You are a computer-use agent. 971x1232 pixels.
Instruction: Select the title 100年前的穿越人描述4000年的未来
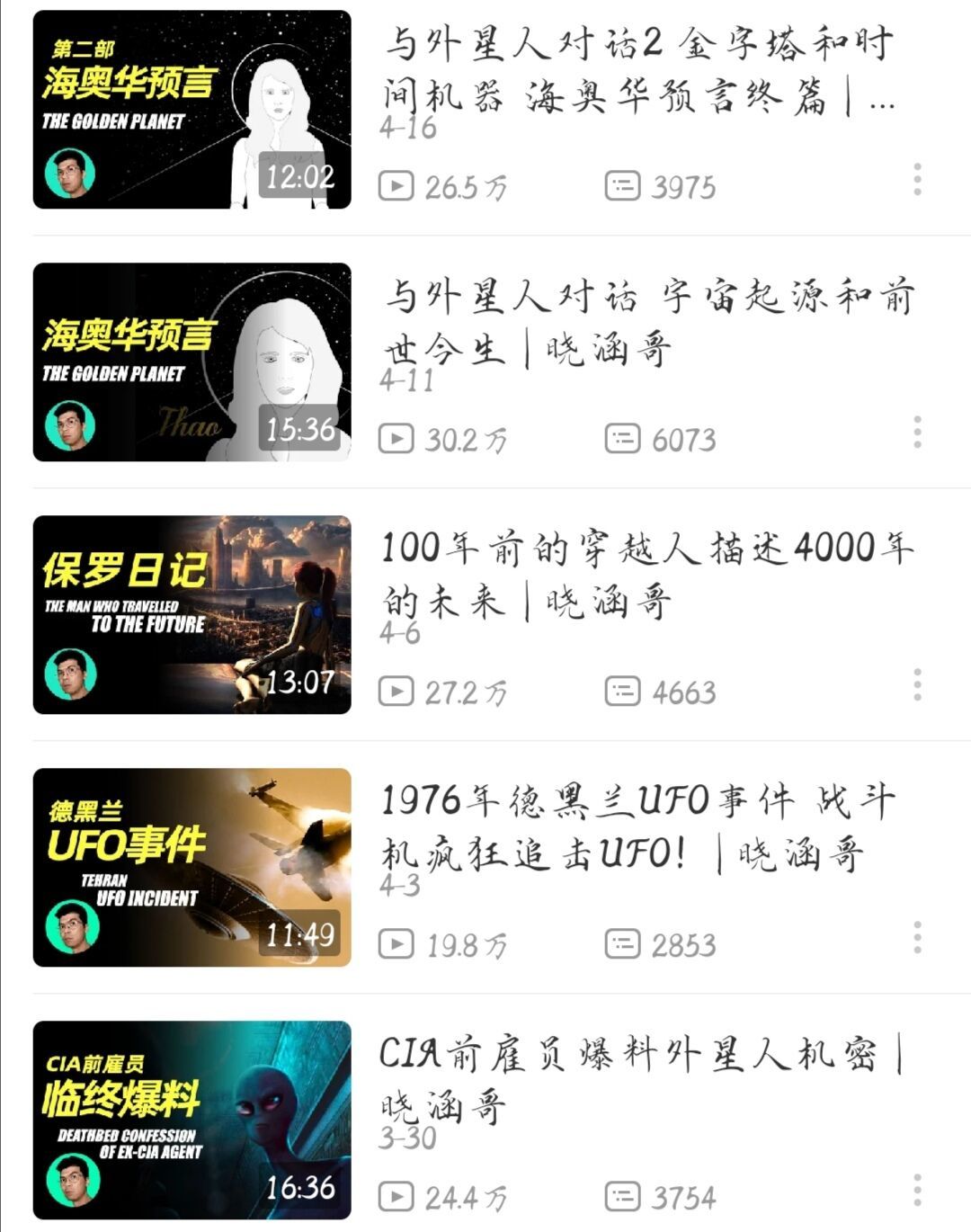point(646,575)
